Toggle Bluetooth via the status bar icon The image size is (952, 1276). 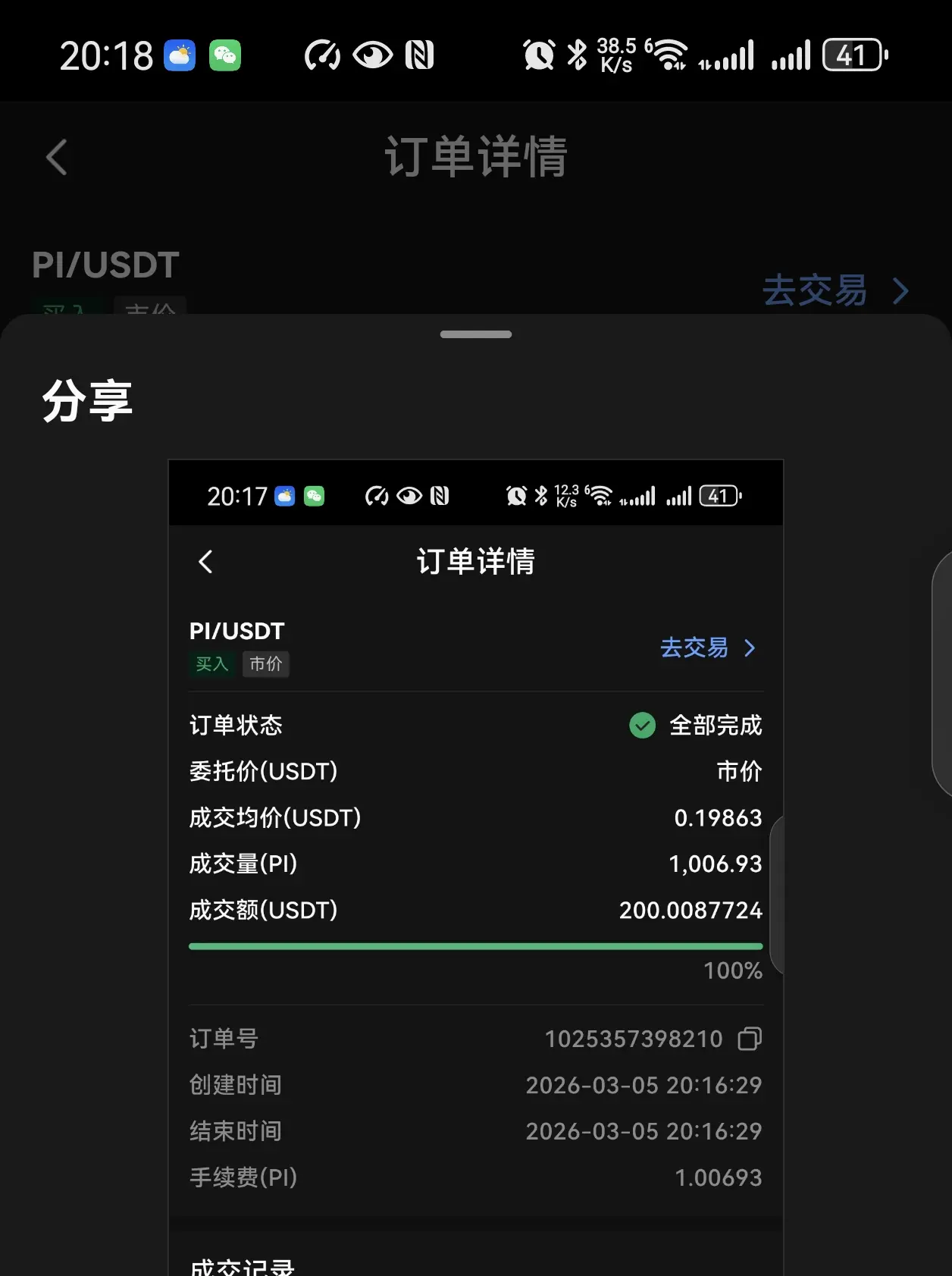click(x=578, y=55)
